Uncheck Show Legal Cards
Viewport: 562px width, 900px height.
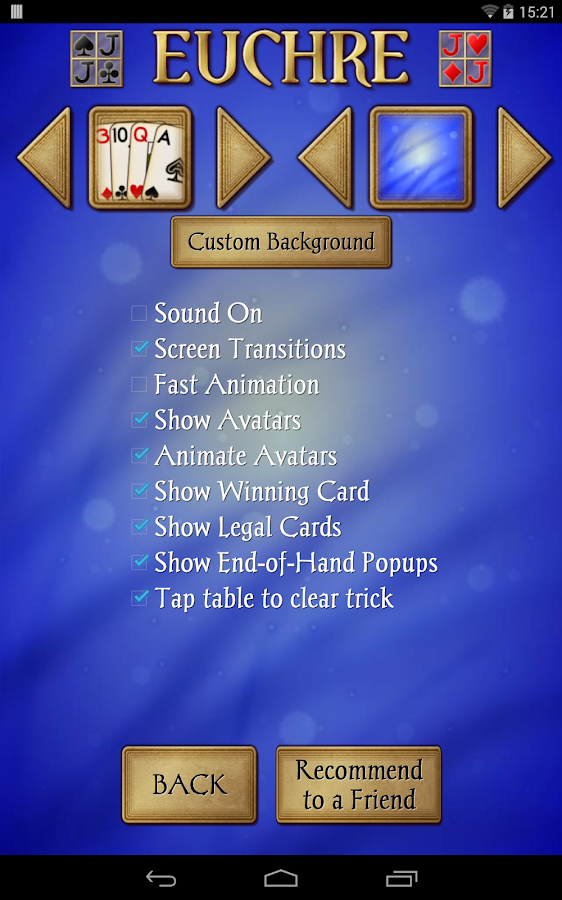(139, 526)
